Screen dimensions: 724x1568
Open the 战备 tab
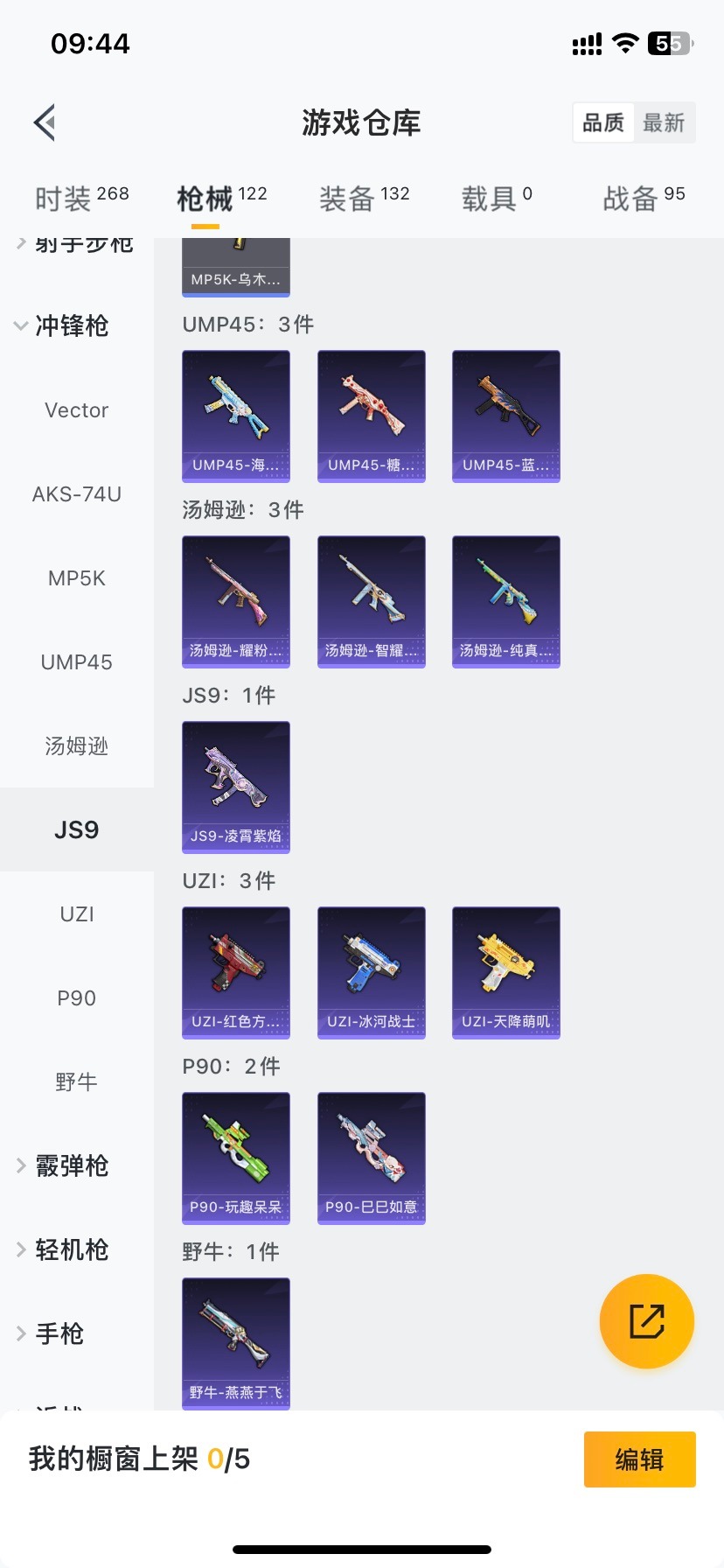(644, 199)
